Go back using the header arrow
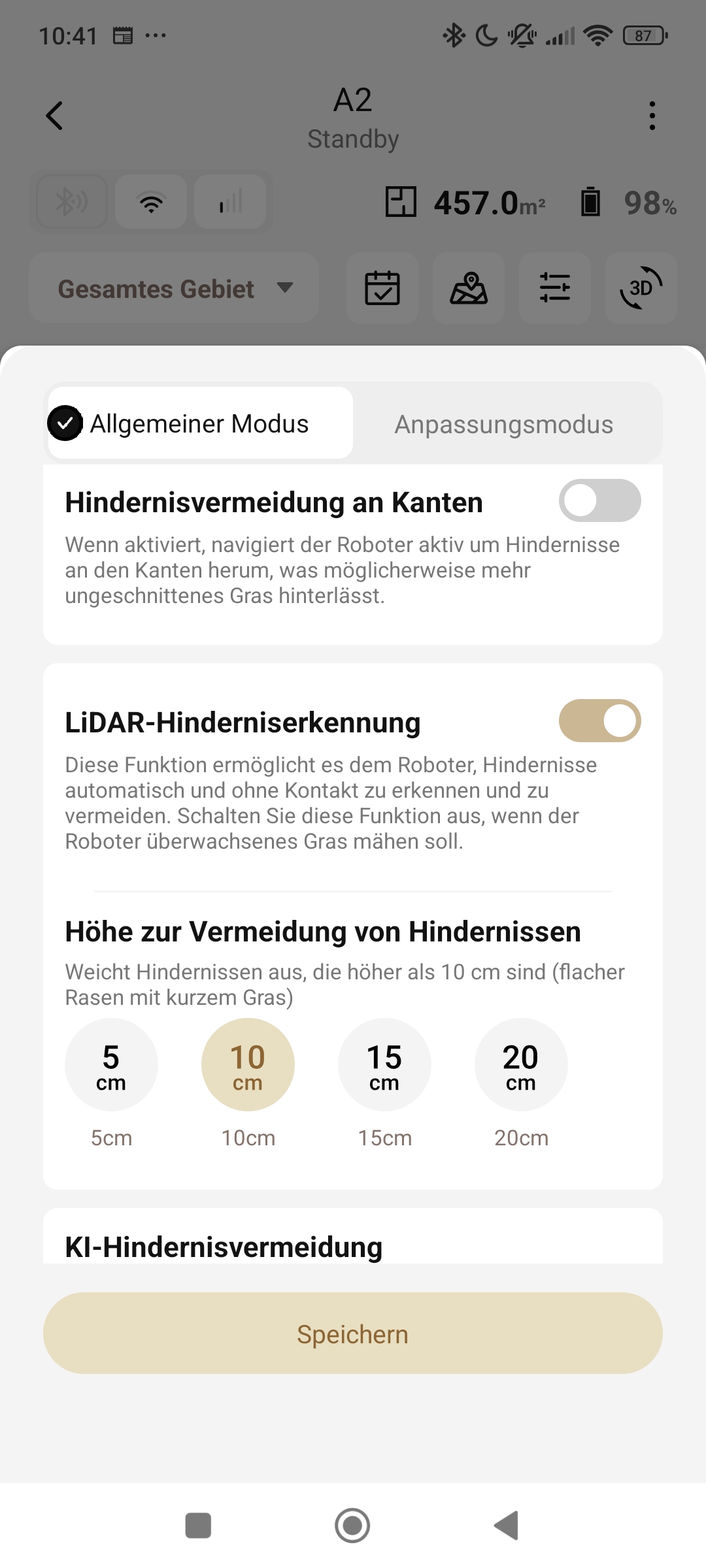This screenshot has height=1568, width=706. [55, 116]
